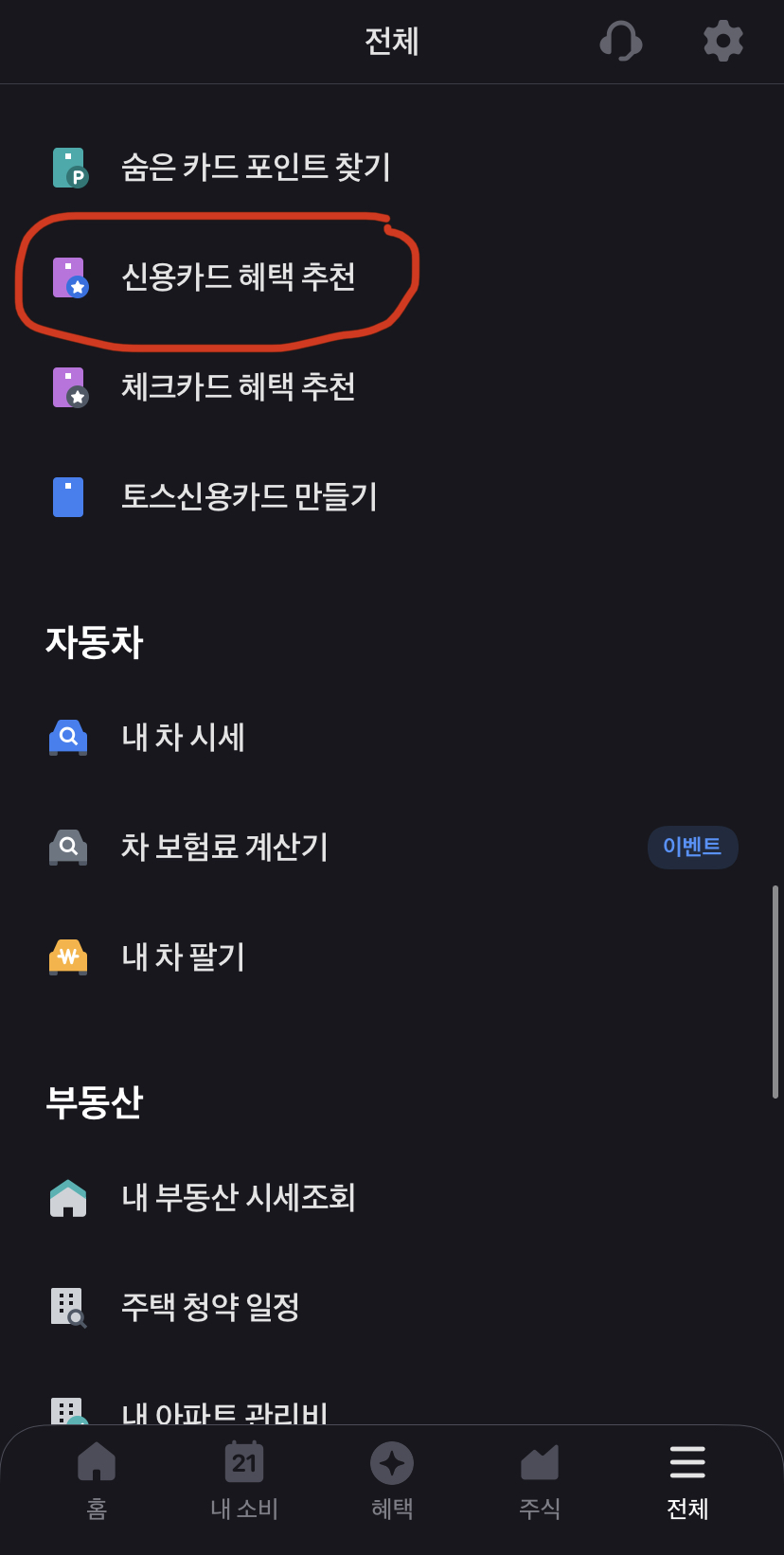Select the 전체 tab
Screen dimensions: 784x1555
(687, 1481)
